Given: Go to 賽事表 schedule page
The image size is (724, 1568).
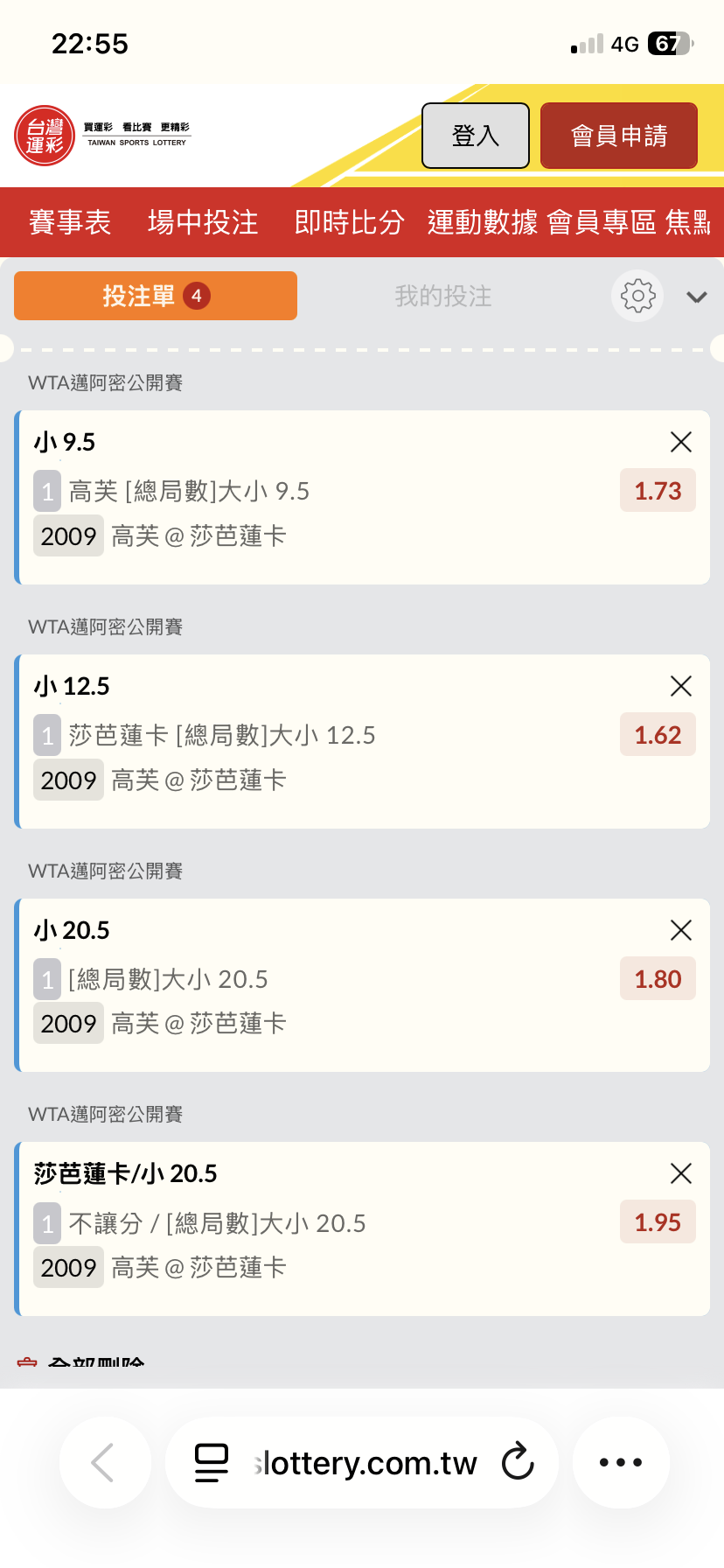Looking at the screenshot, I should (x=70, y=222).
